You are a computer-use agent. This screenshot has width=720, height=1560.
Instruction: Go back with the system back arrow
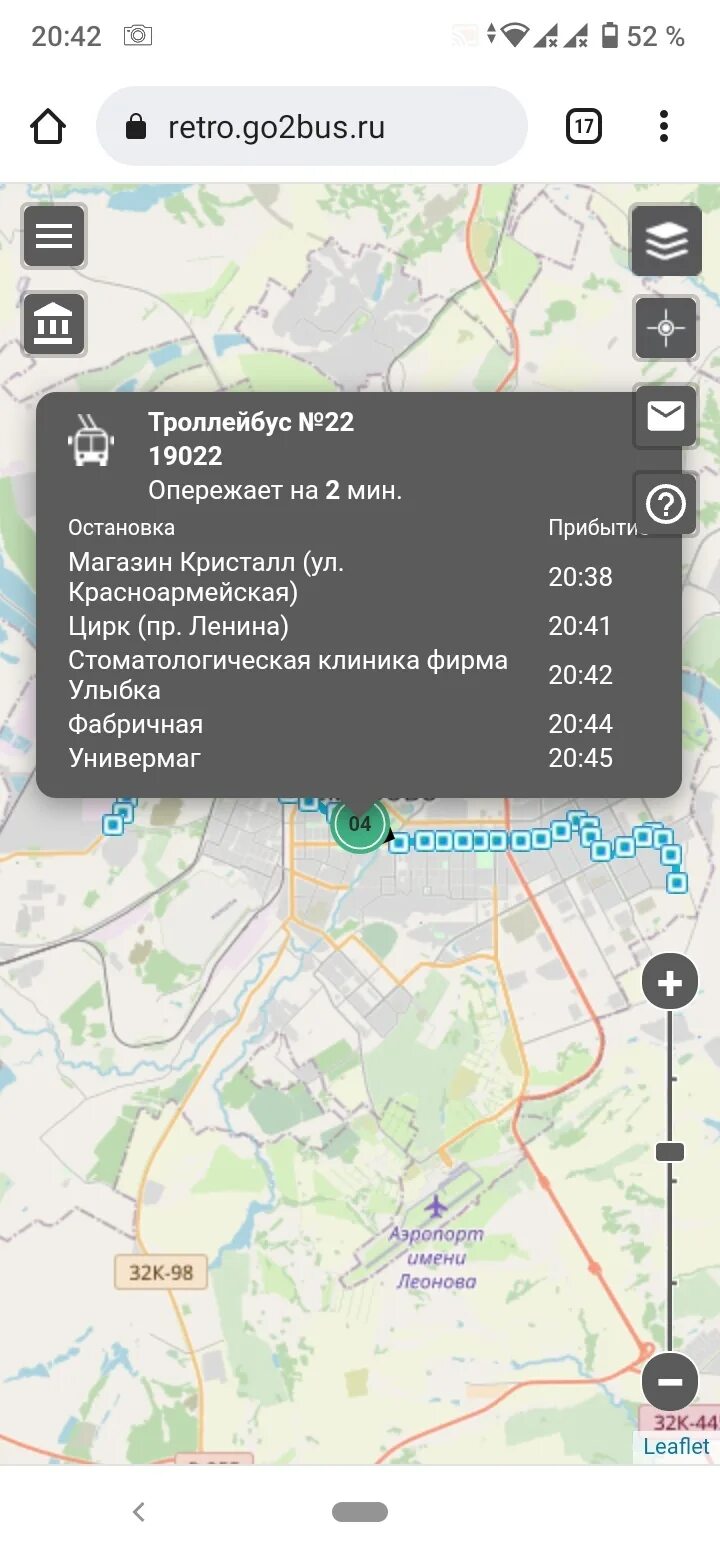[x=139, y=1512]
